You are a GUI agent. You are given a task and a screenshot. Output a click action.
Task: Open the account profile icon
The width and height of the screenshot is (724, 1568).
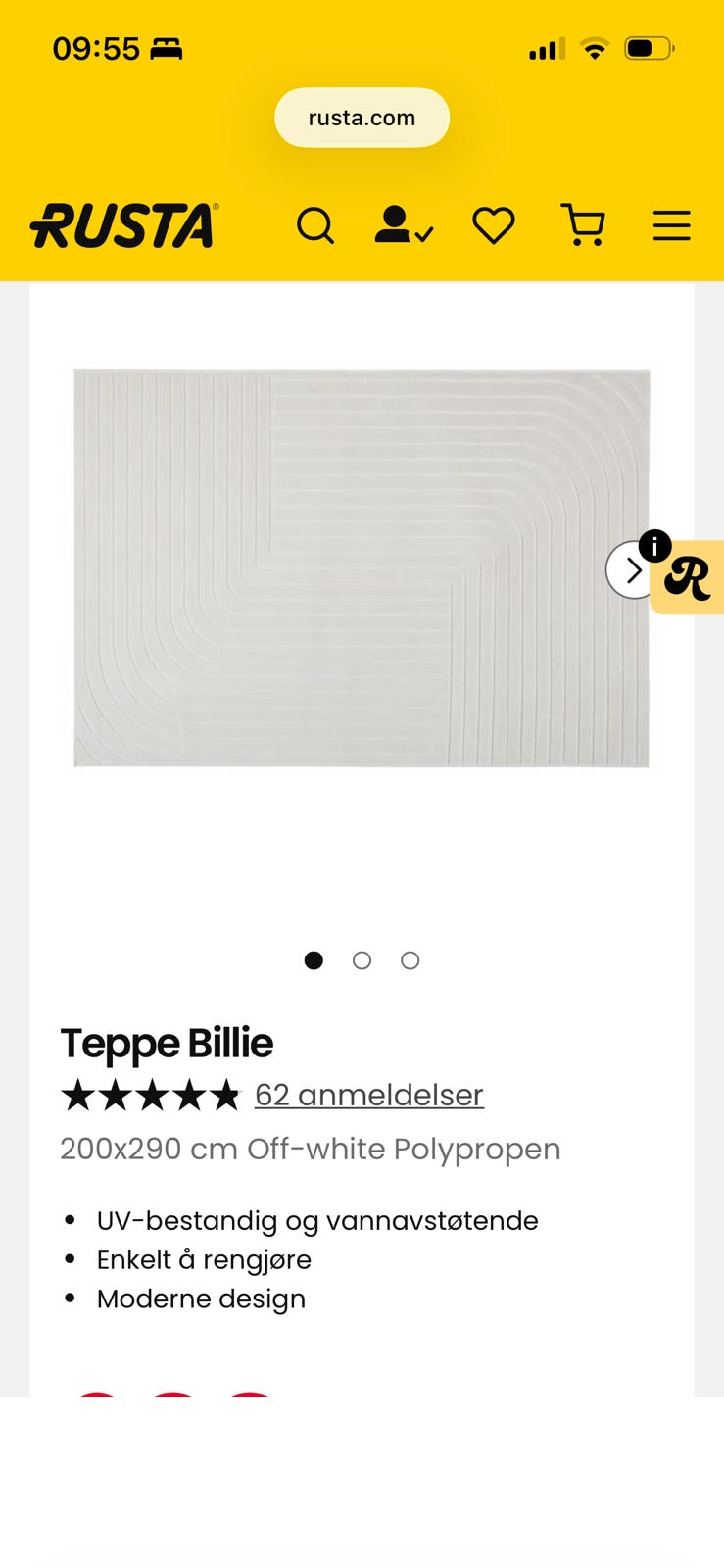(400, 225)
